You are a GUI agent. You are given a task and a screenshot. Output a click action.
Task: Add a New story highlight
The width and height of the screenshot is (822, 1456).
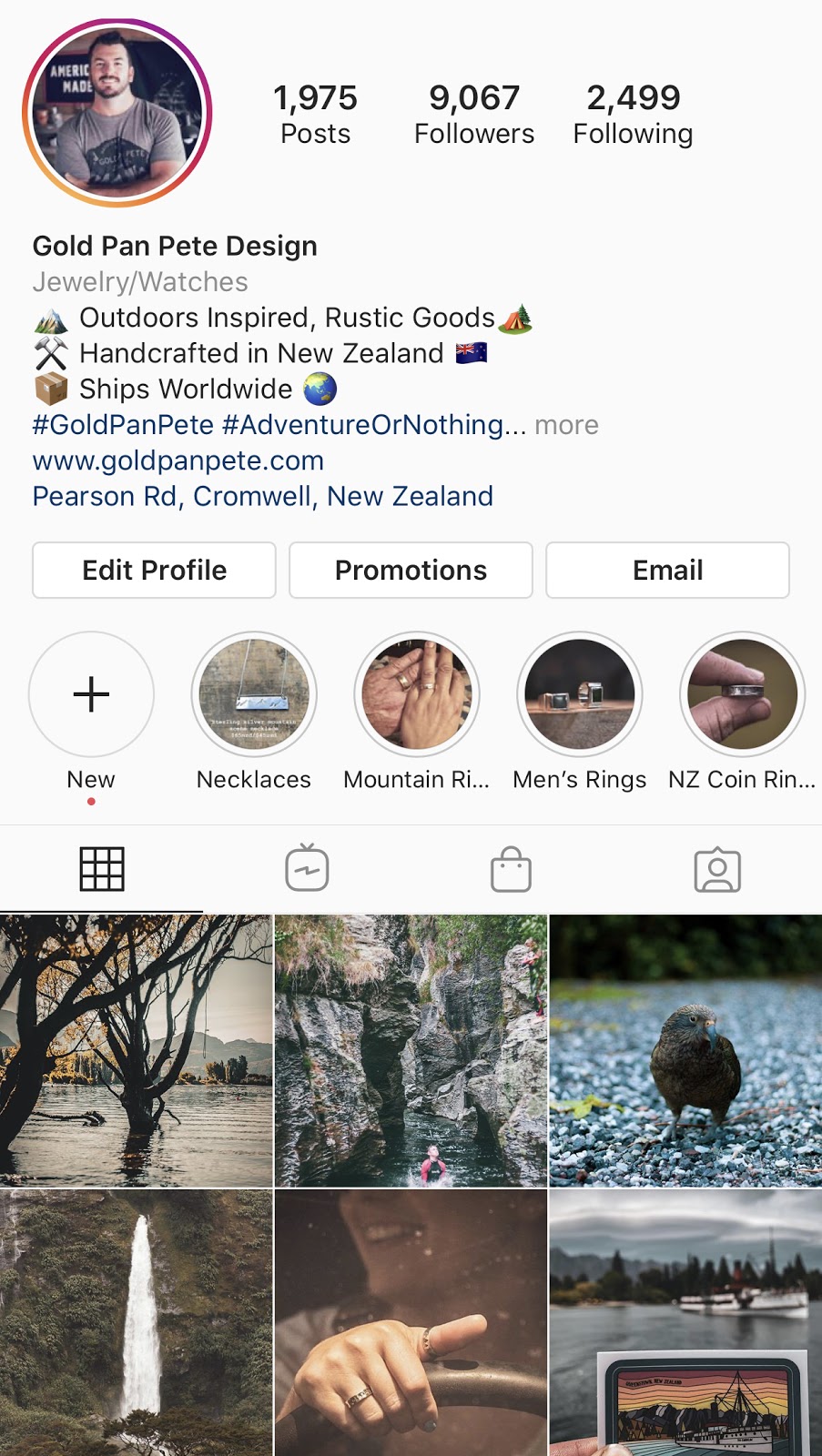pos(91,694)
